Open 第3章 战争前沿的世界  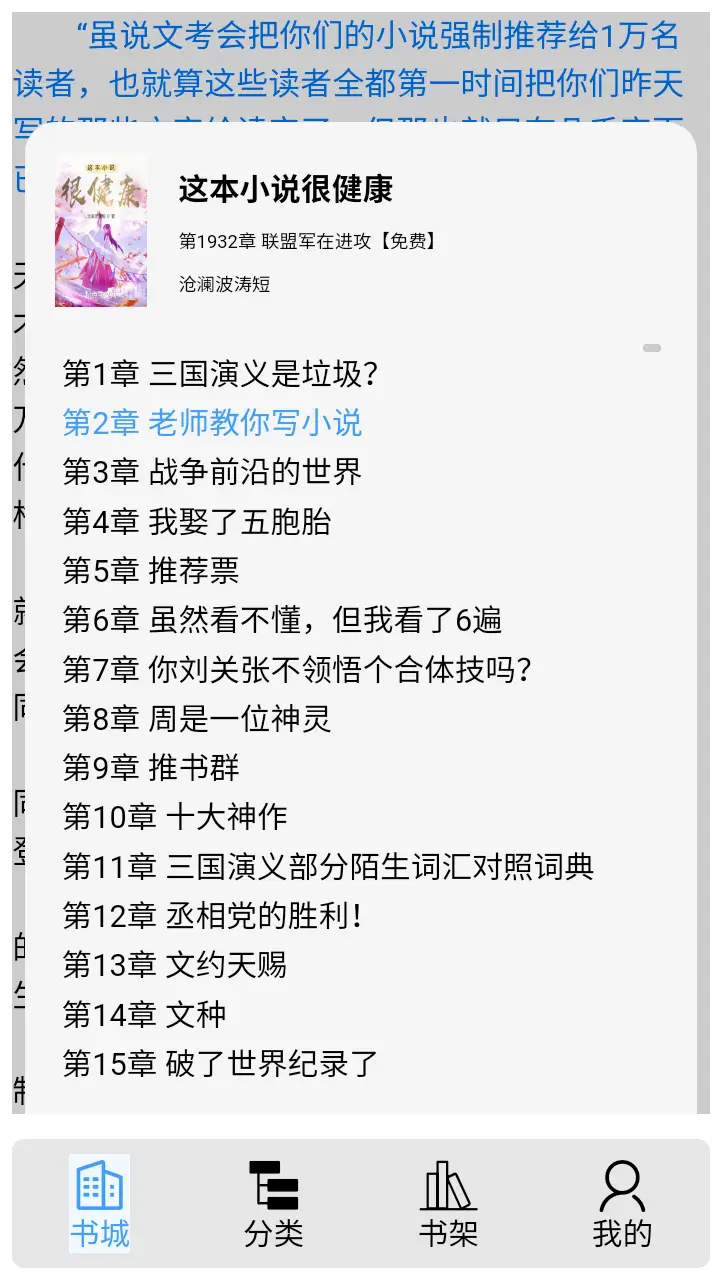pyautogui.click(x=212, y=472)
